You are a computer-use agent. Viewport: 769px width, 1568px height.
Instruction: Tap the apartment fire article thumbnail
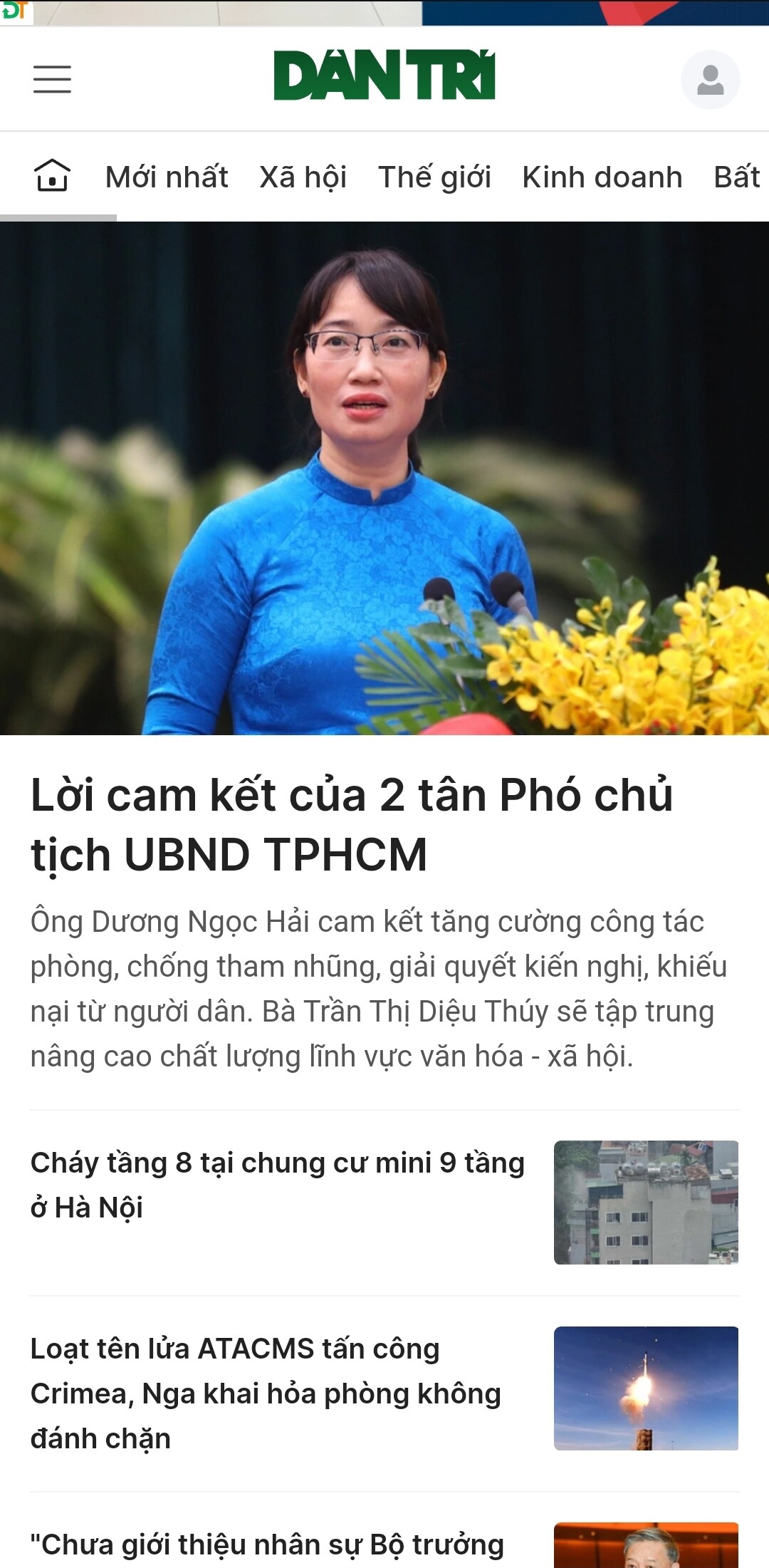[x=646, y=1203]
